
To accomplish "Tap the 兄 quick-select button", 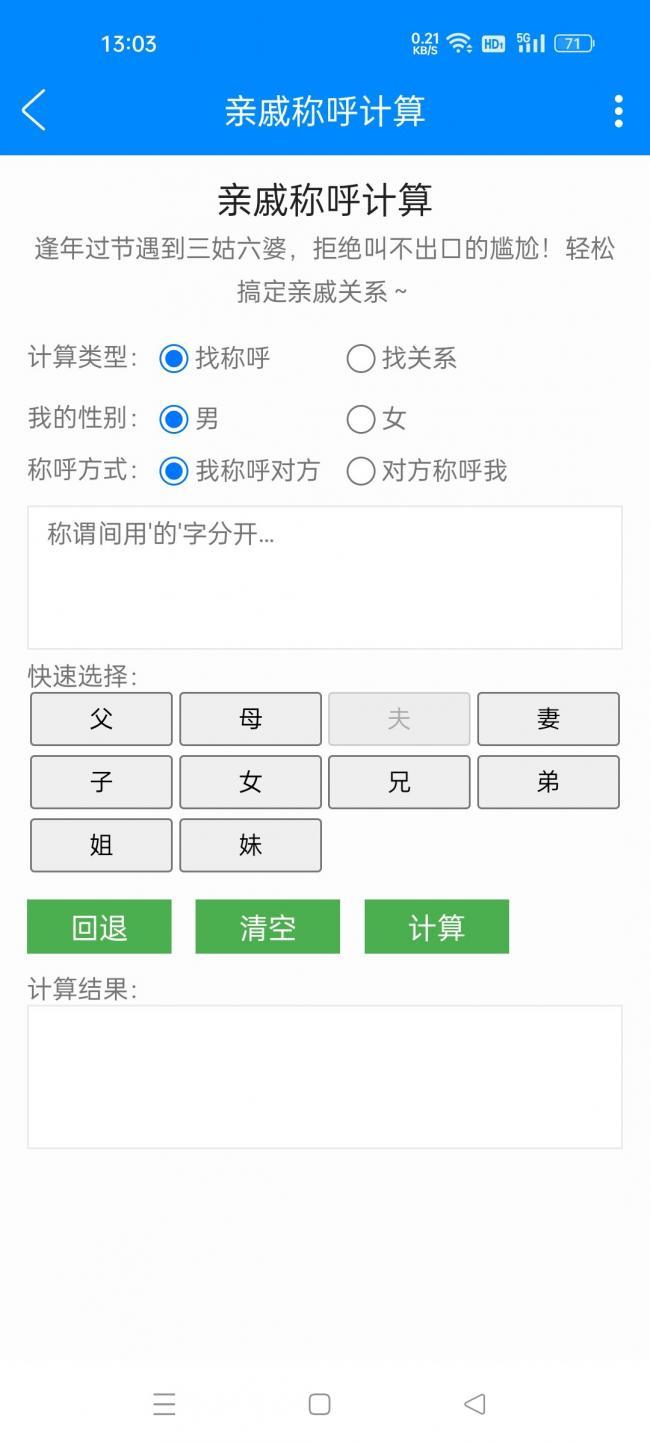I will (x=399, y=782).
